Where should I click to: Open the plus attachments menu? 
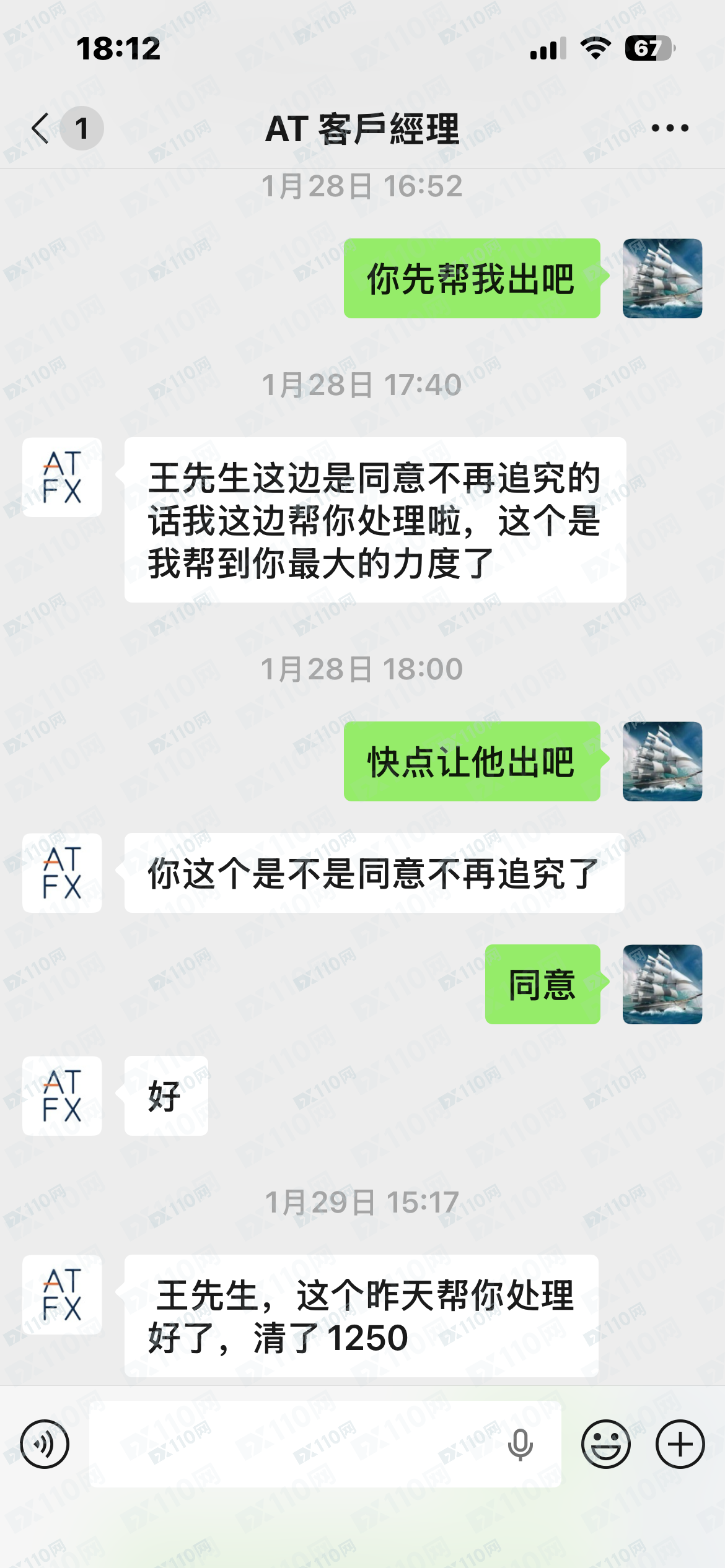pyautogui.click(x=680, y=1444)
